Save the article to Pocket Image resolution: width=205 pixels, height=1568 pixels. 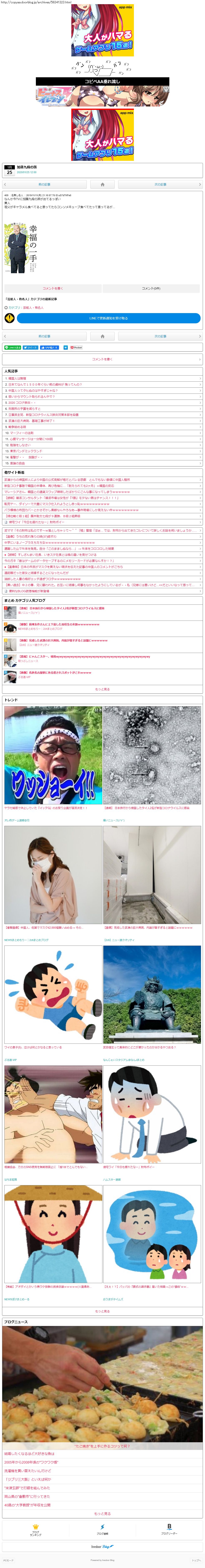pyautogui.click(x=76, y=348)
